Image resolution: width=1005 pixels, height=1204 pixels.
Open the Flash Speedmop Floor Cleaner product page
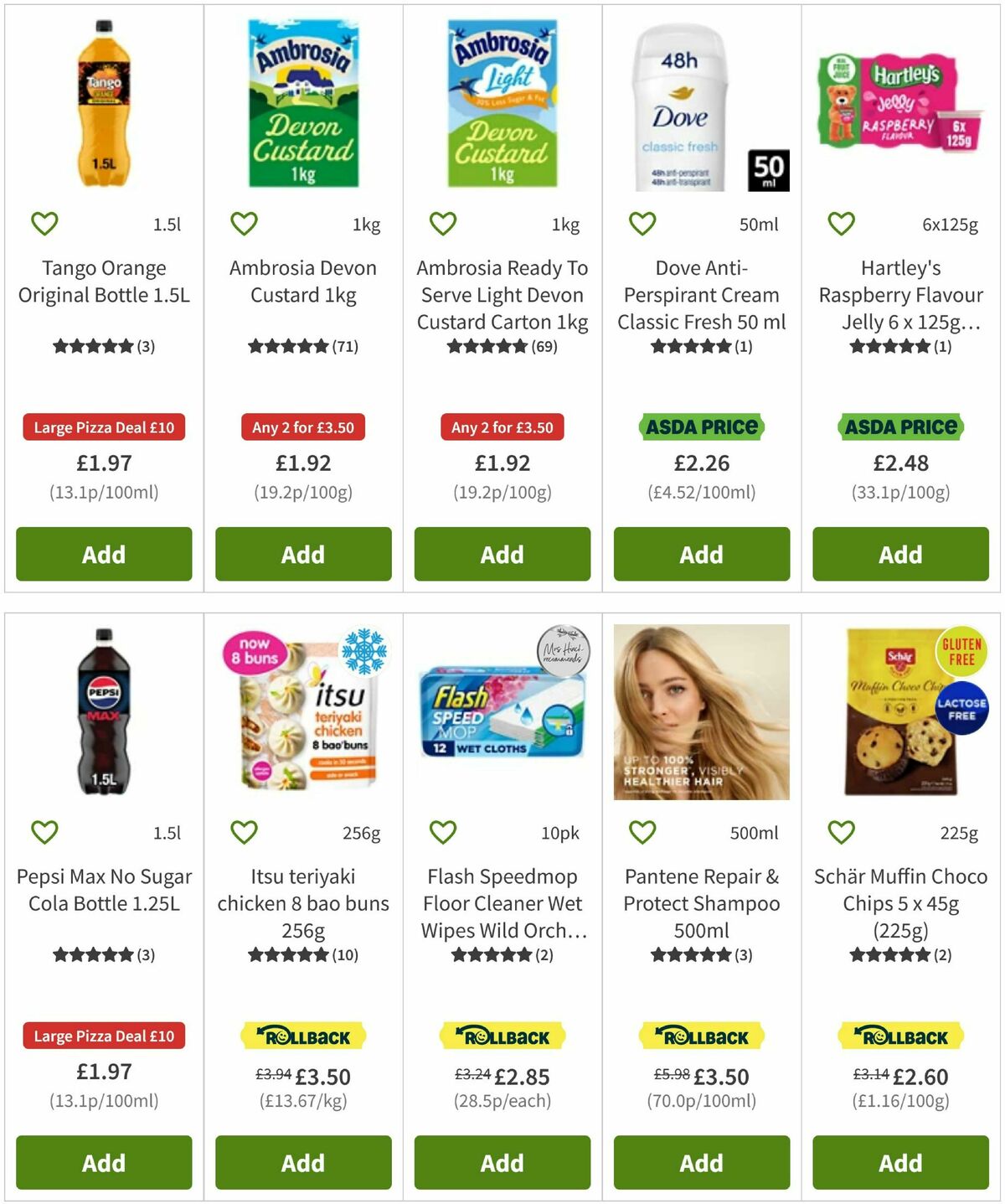tap(501, 904)
